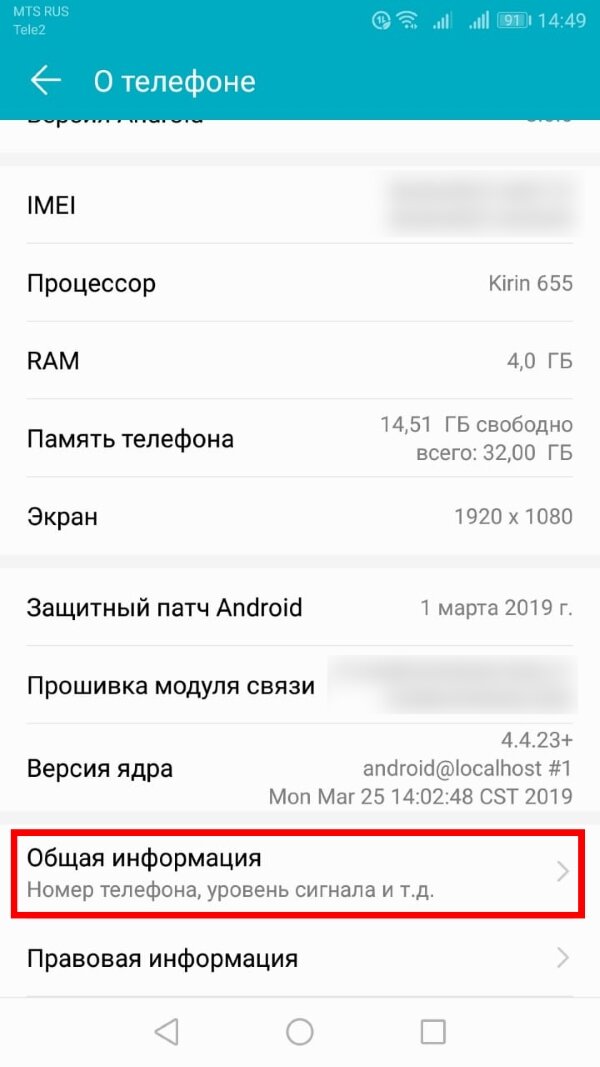Open Правовая информация row

(299, 958)
